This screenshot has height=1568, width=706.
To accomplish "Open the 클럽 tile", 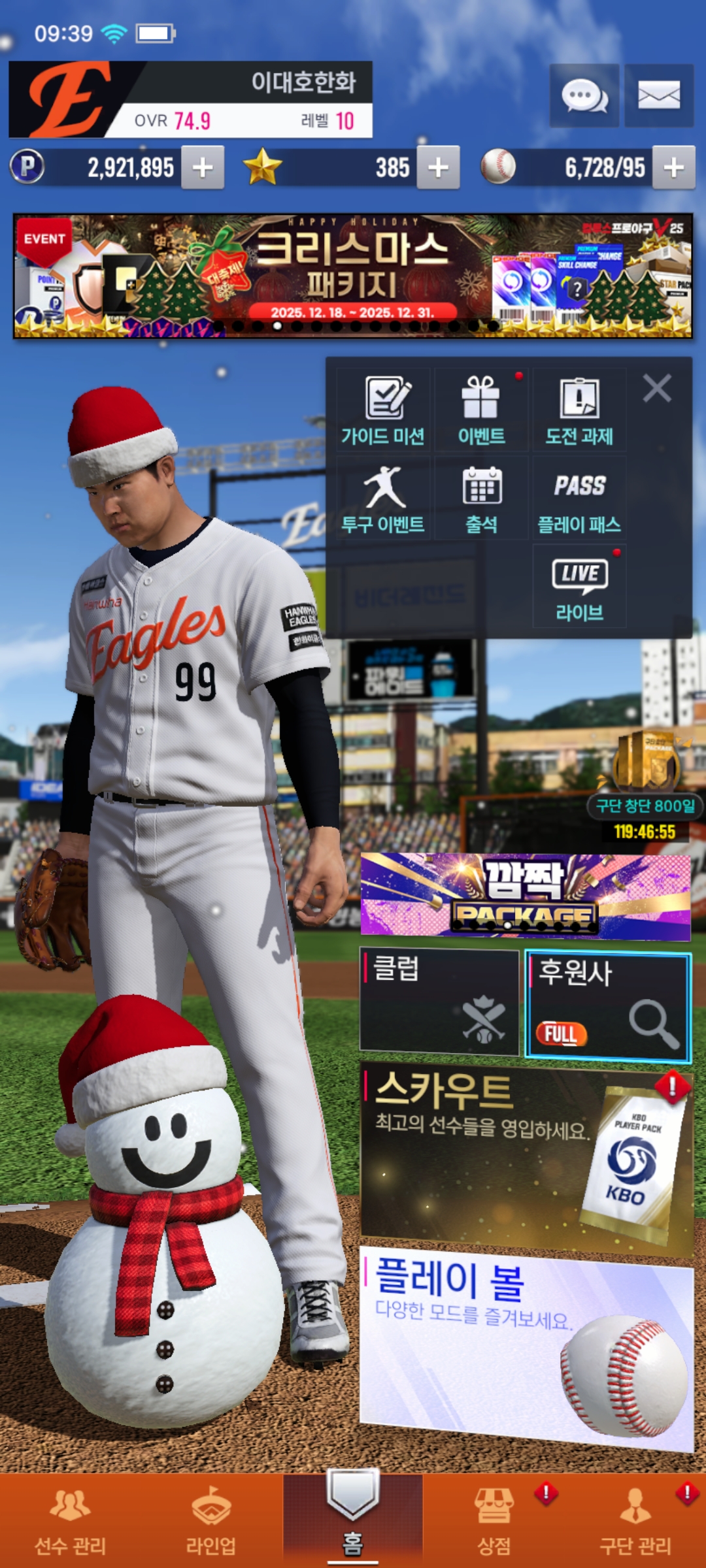I will (439, 1001).
